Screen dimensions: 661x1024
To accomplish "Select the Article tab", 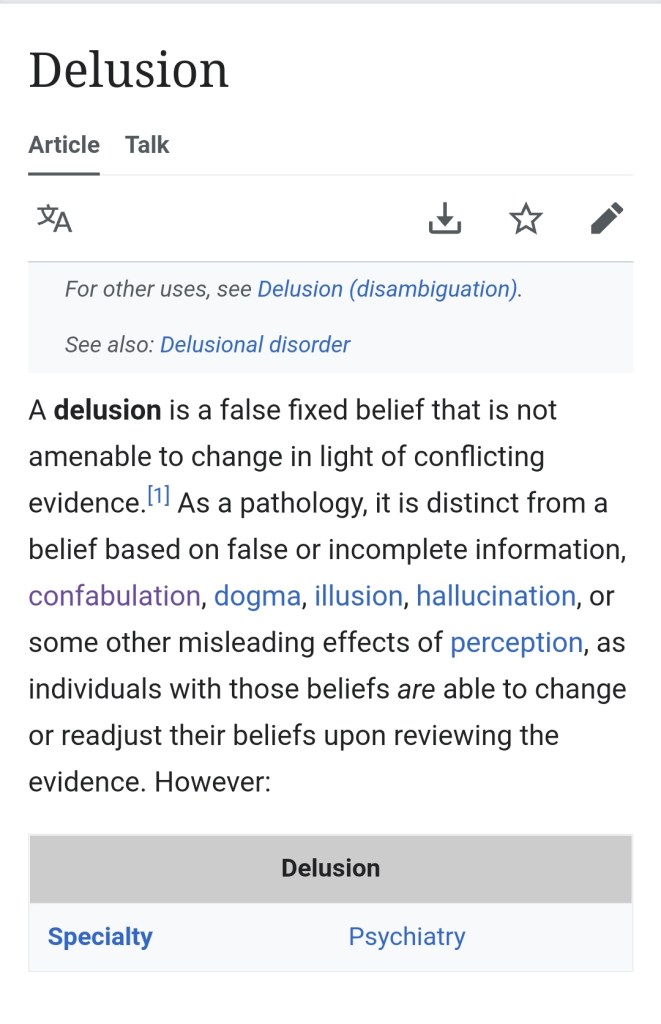I will tap(64, 145).
